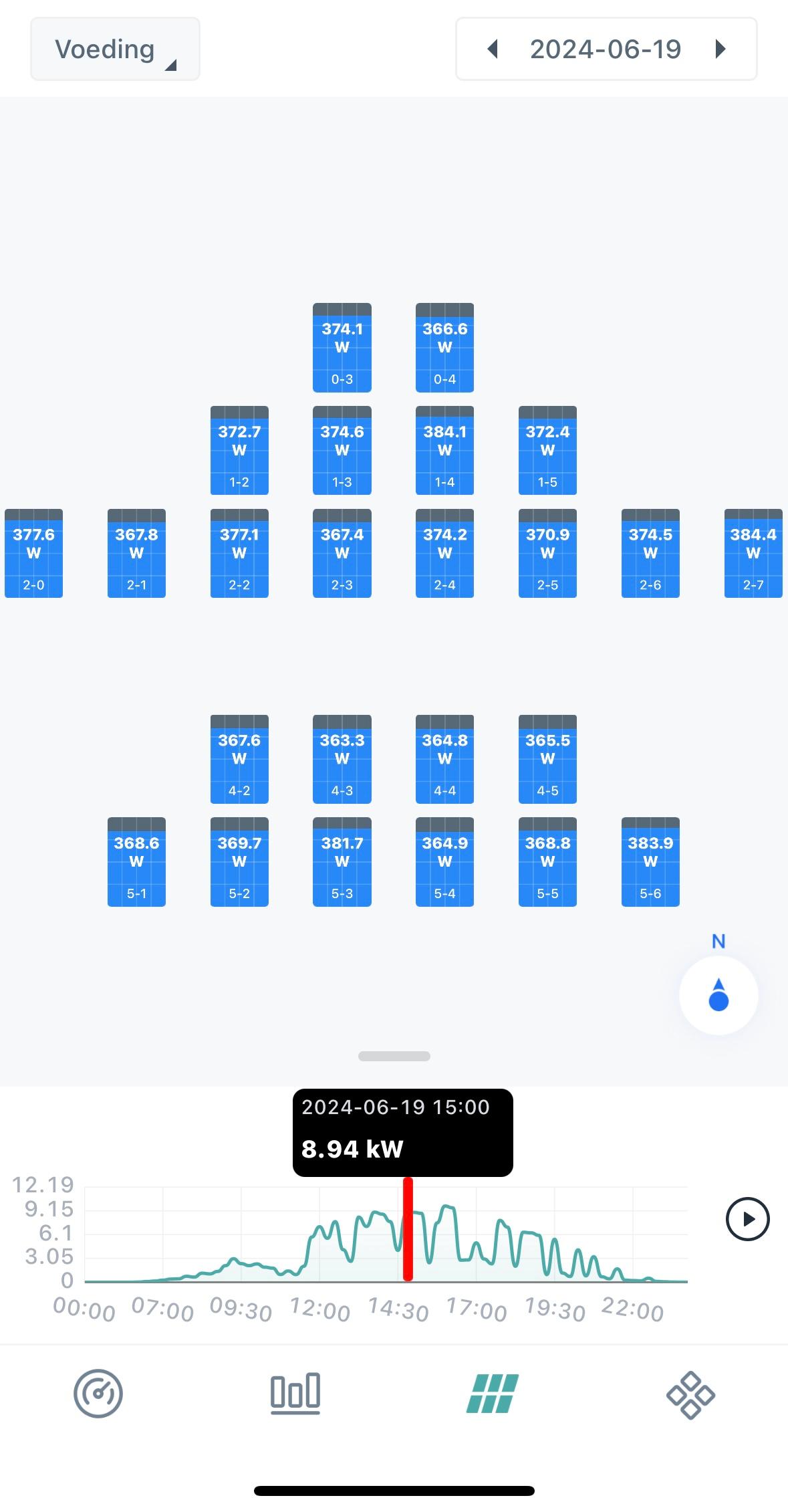Open the date picker showing 2024-06-19
The image size is (788, 1512).
pyautogui.click(x=605, y=49)
